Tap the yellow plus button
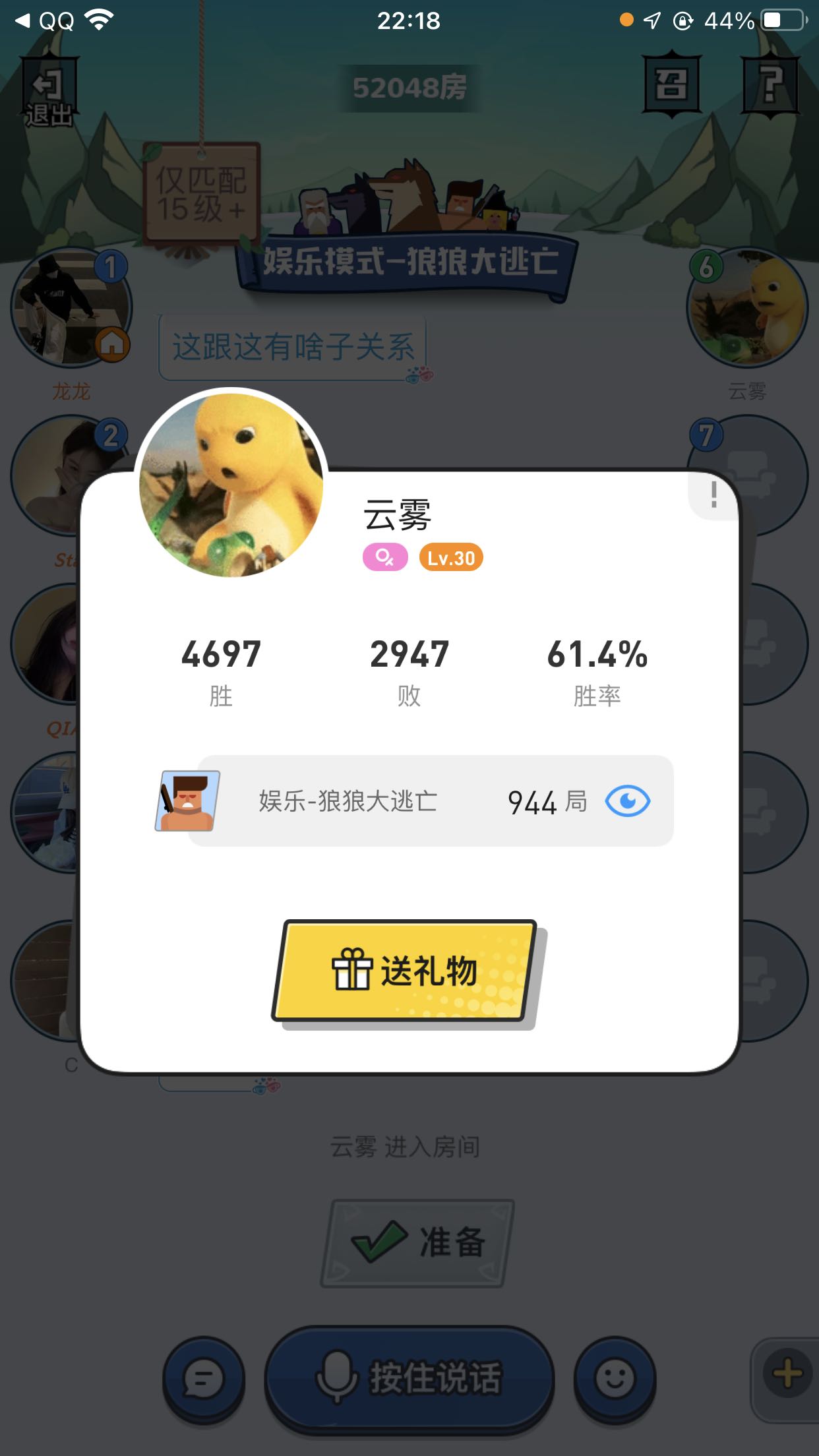819x1456 pixels. (787, 1374)
